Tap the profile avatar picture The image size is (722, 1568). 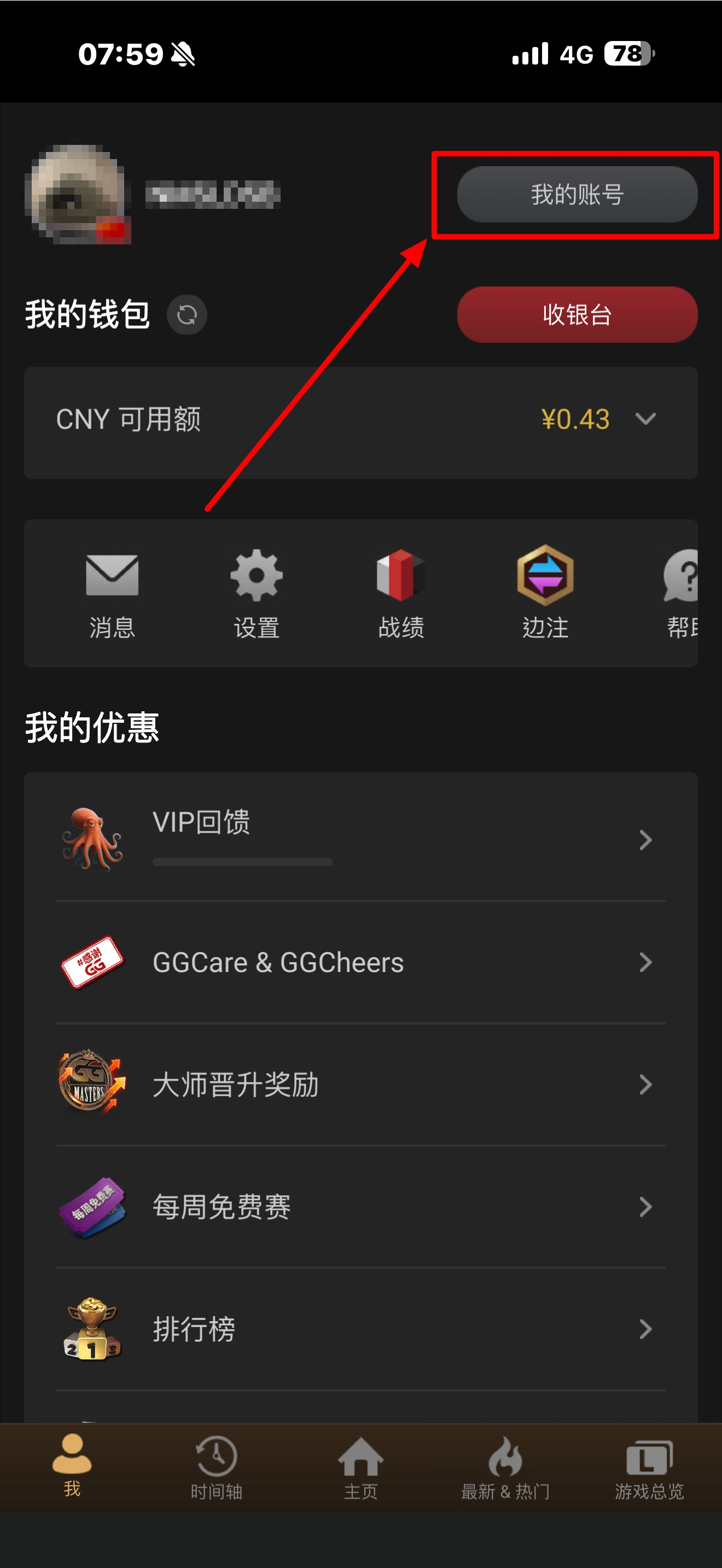point(77,194)
